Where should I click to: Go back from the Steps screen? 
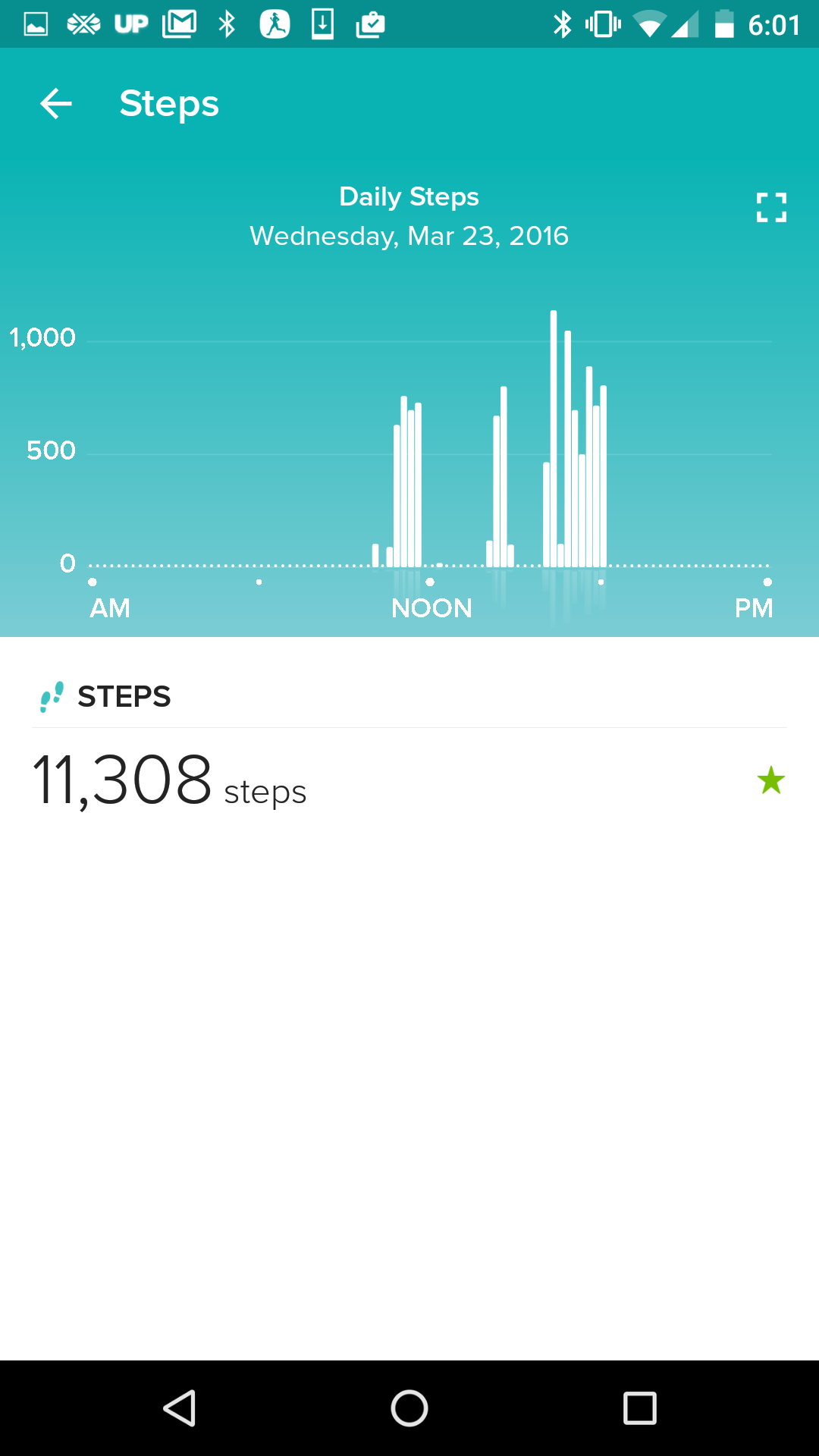tap(56, 104)
